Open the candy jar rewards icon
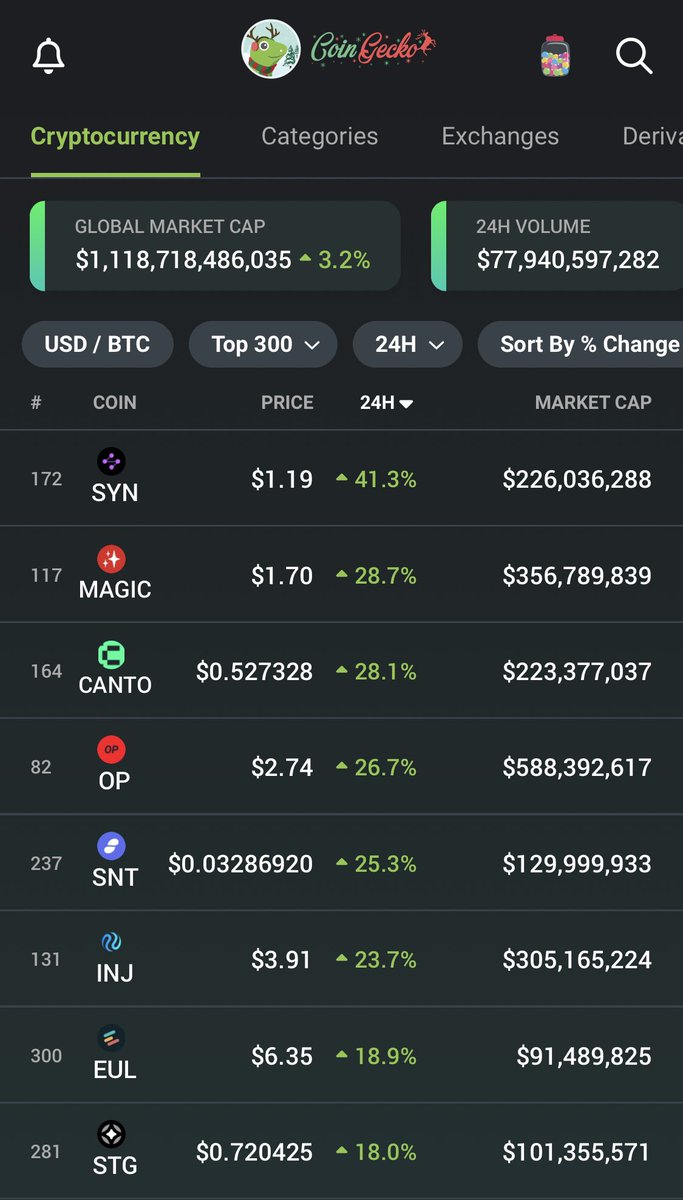Screen dimensions: 683x1200 tap(555, 56)
